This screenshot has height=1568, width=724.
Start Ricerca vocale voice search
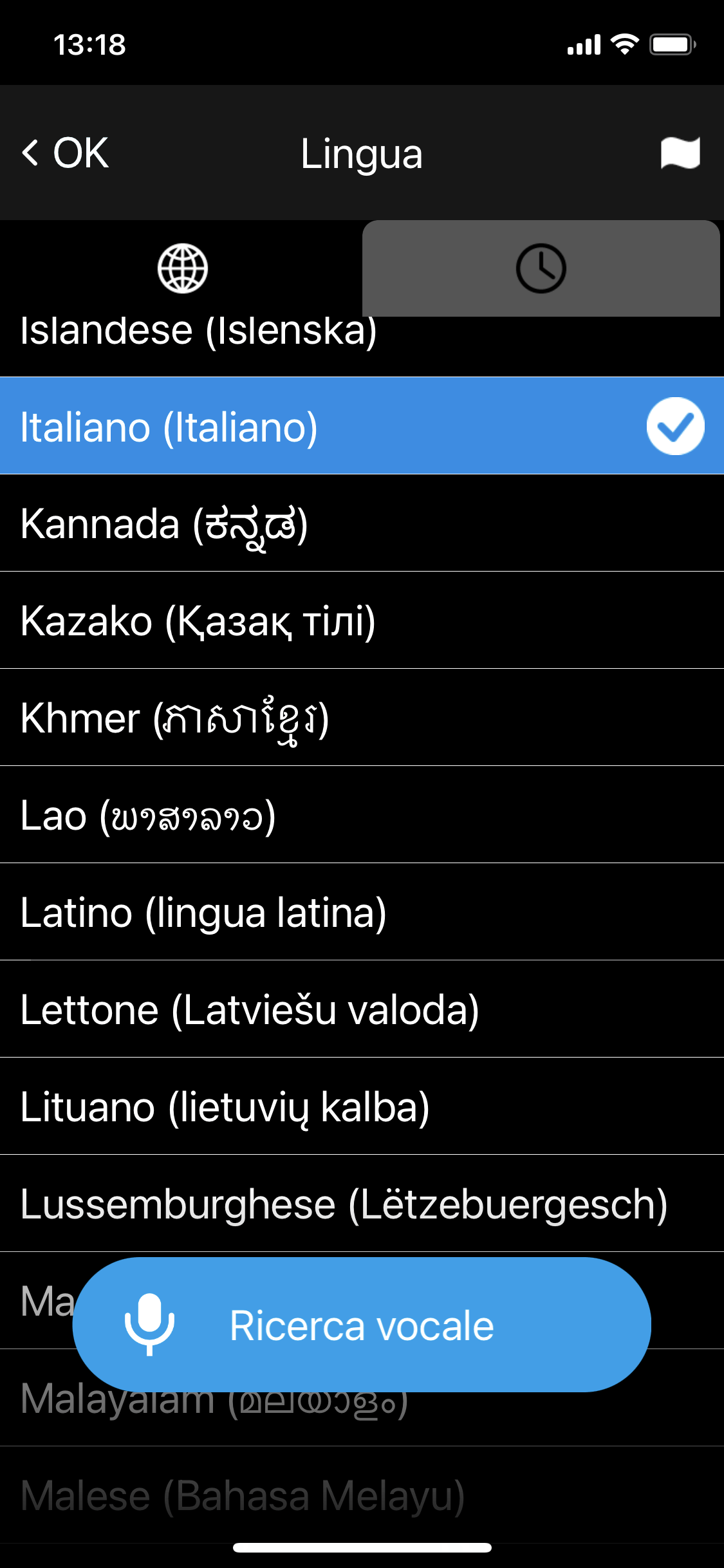362,1324
